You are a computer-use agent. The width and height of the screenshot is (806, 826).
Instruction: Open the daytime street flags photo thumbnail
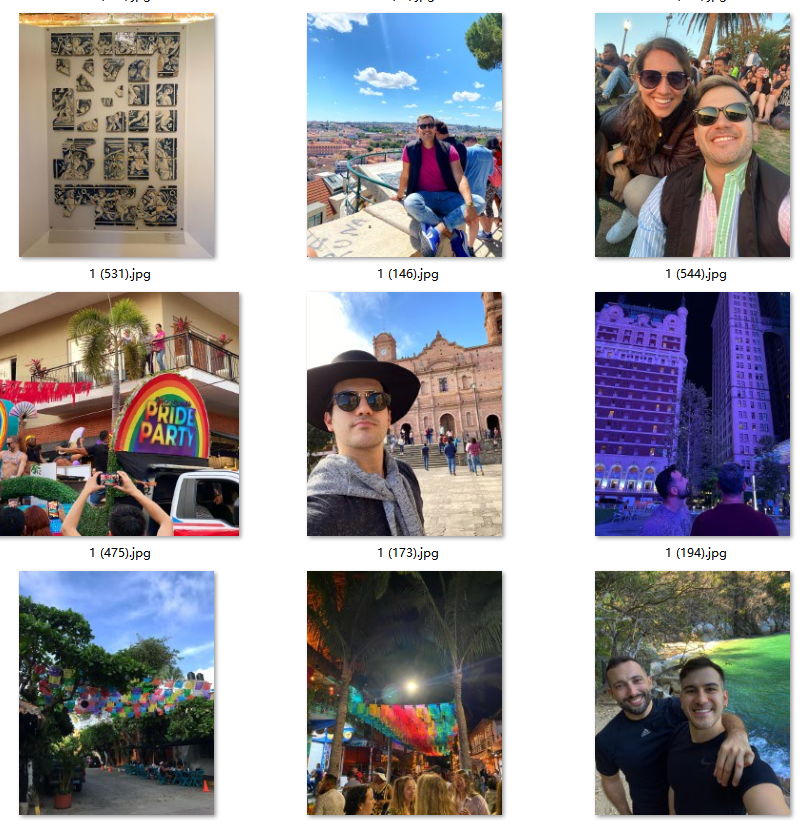[116, 692]
